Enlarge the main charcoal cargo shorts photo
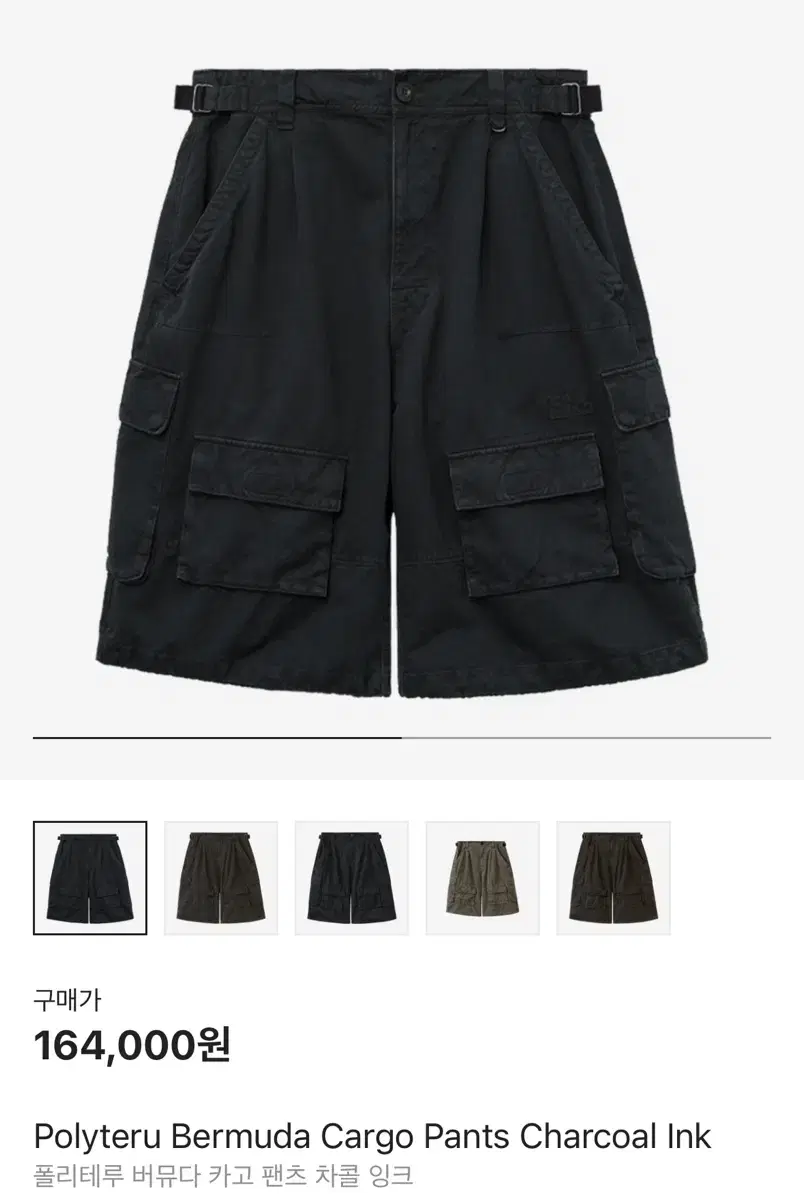The height and width of the screenshot is (1200, 804). [x=400, y=380]
